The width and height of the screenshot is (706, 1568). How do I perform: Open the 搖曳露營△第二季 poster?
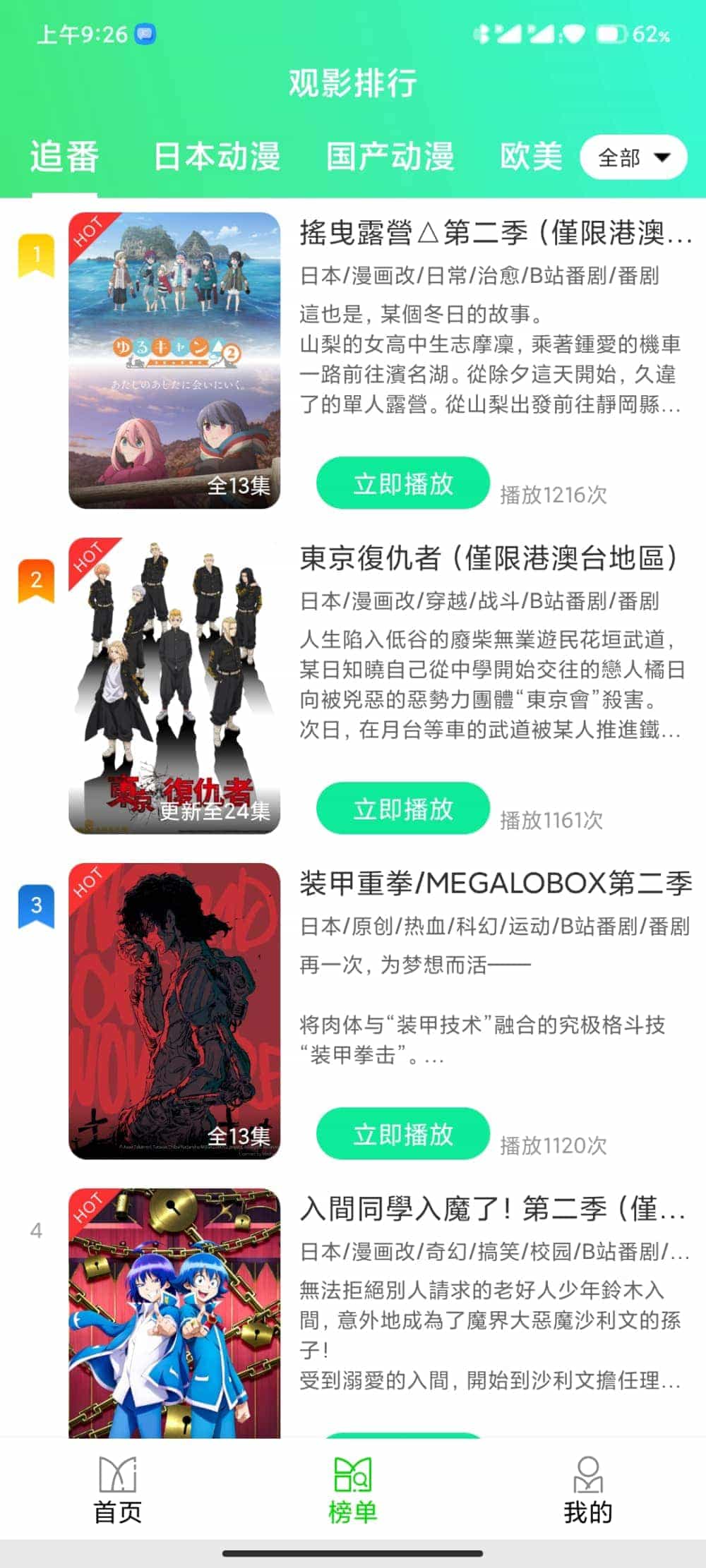pyautogui.click(x=174, y=360)
